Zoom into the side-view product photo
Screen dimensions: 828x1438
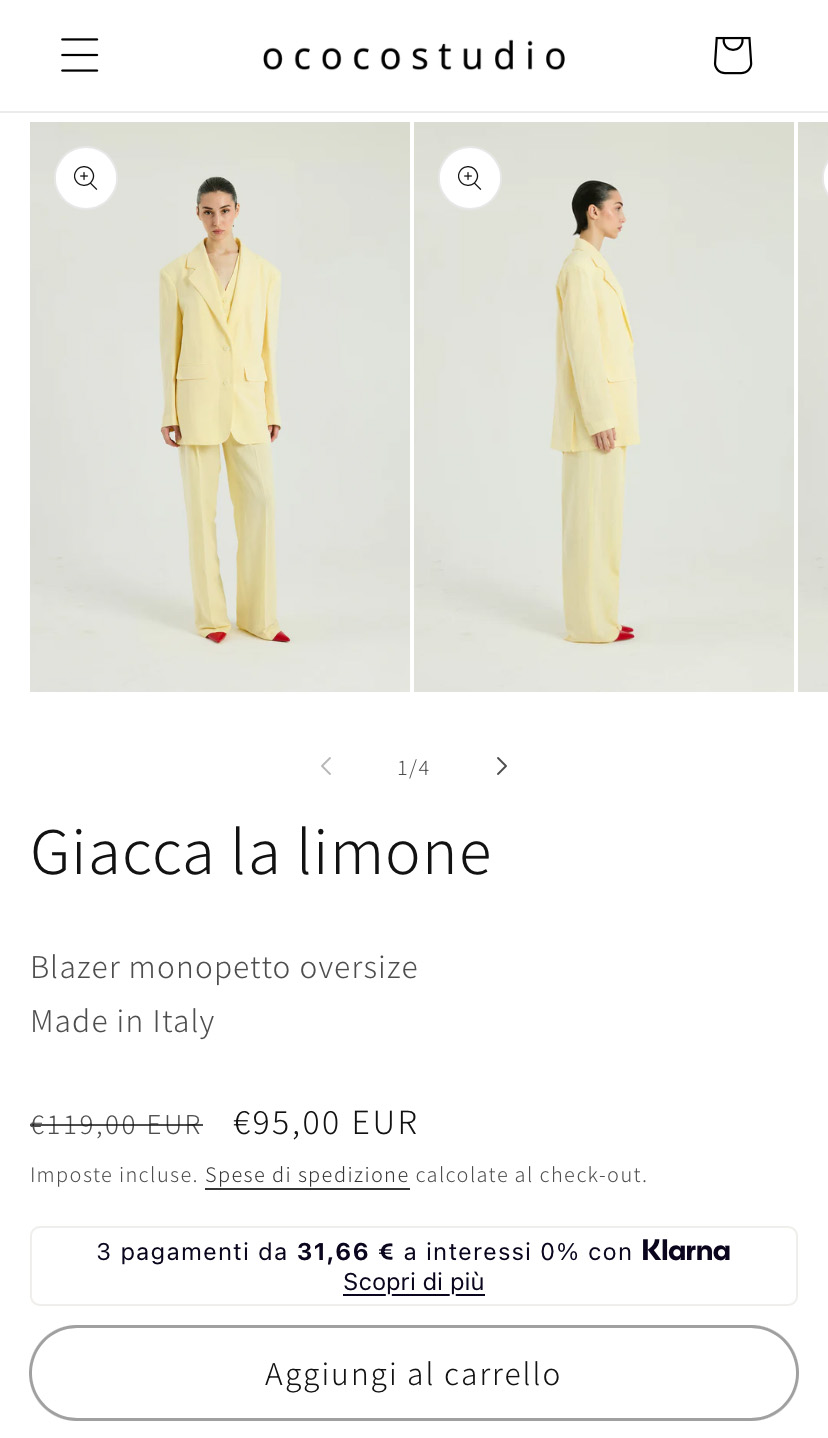pyautogui.click(x=470, y=178)
